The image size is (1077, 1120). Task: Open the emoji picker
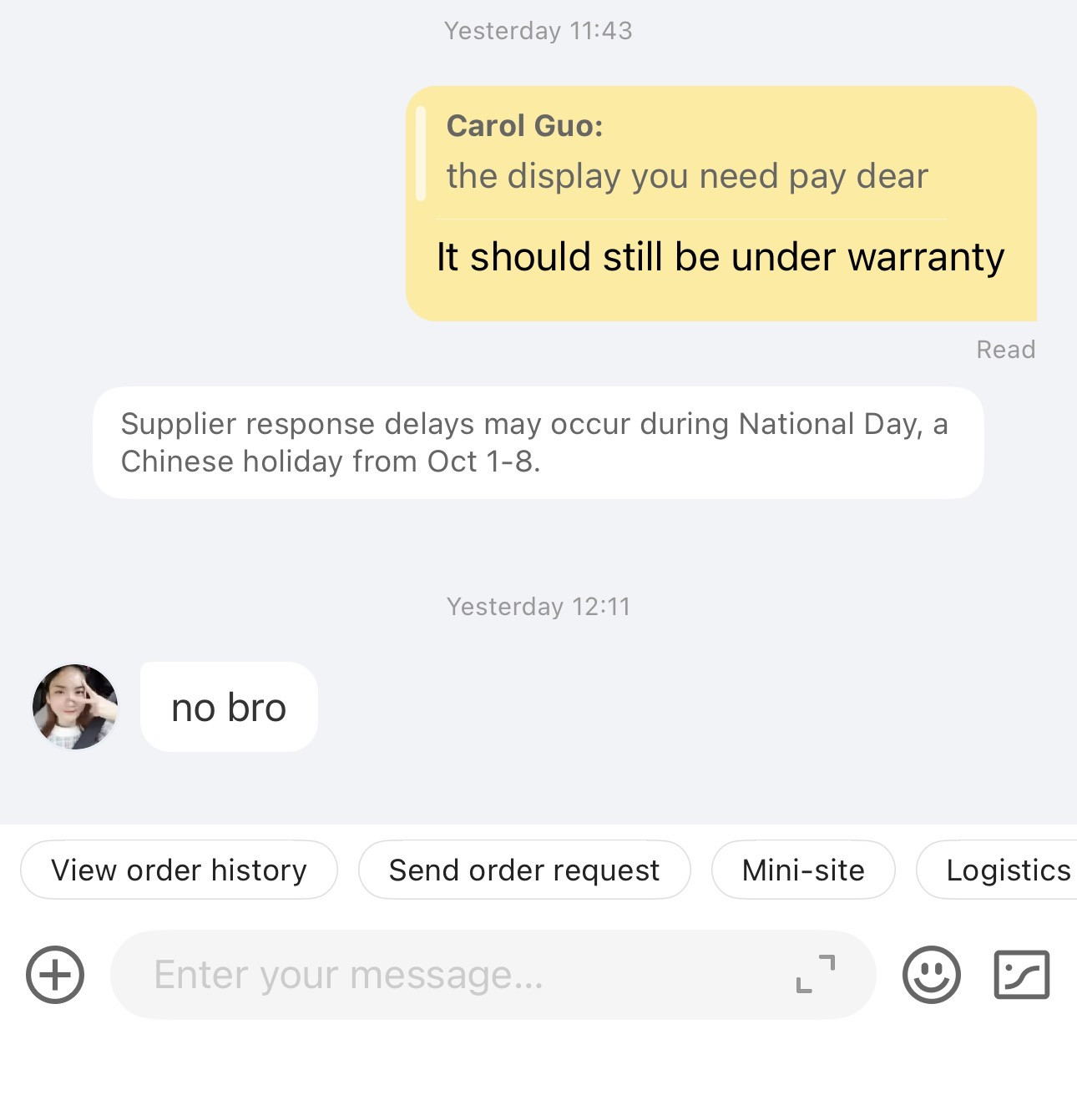click(x=931, y=974)
